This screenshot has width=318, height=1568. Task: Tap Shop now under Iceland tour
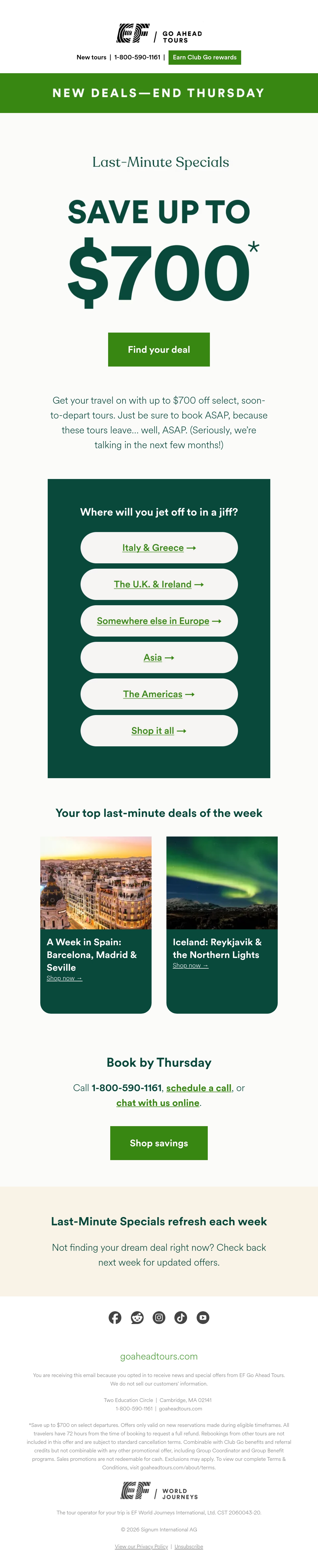[x=190, y=965]
